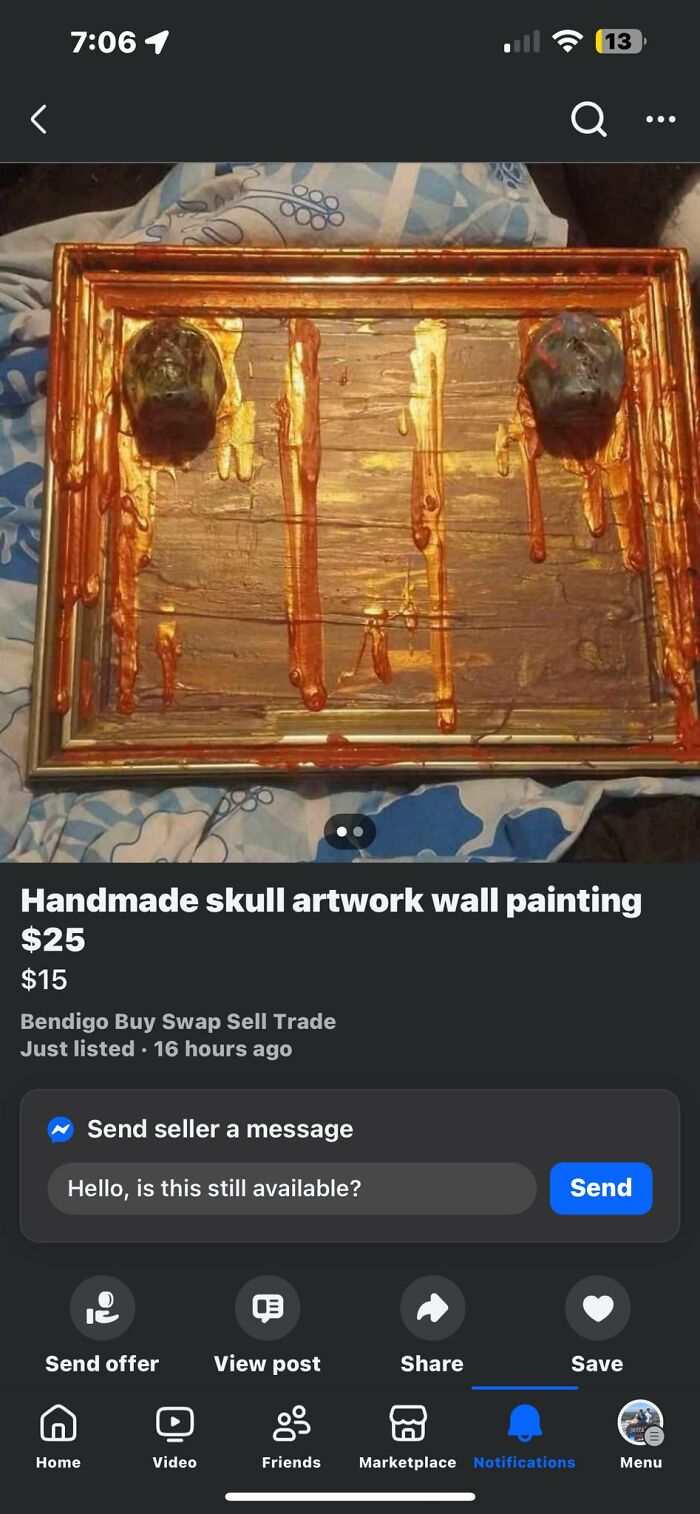Go to the Marketplace tab

click(407, 1435)
